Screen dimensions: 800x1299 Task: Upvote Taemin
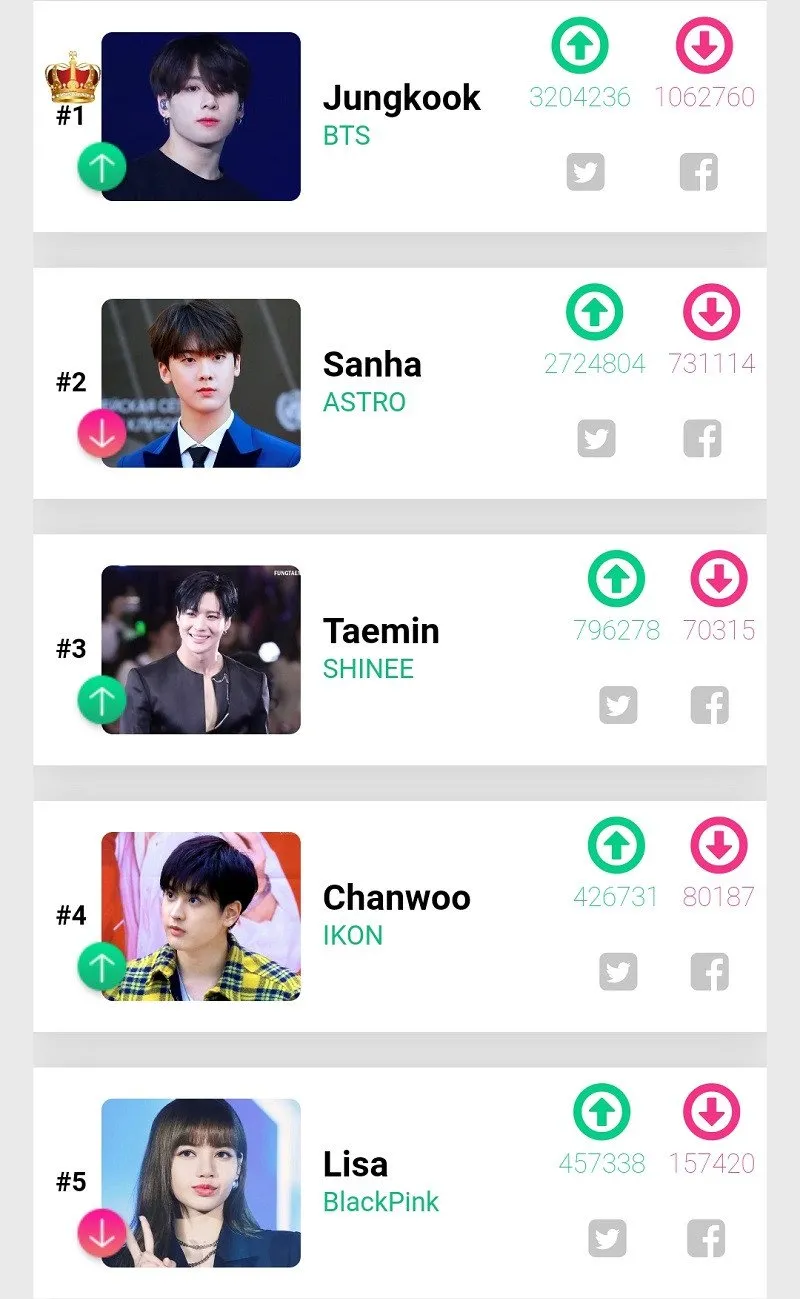click(616, 578)
